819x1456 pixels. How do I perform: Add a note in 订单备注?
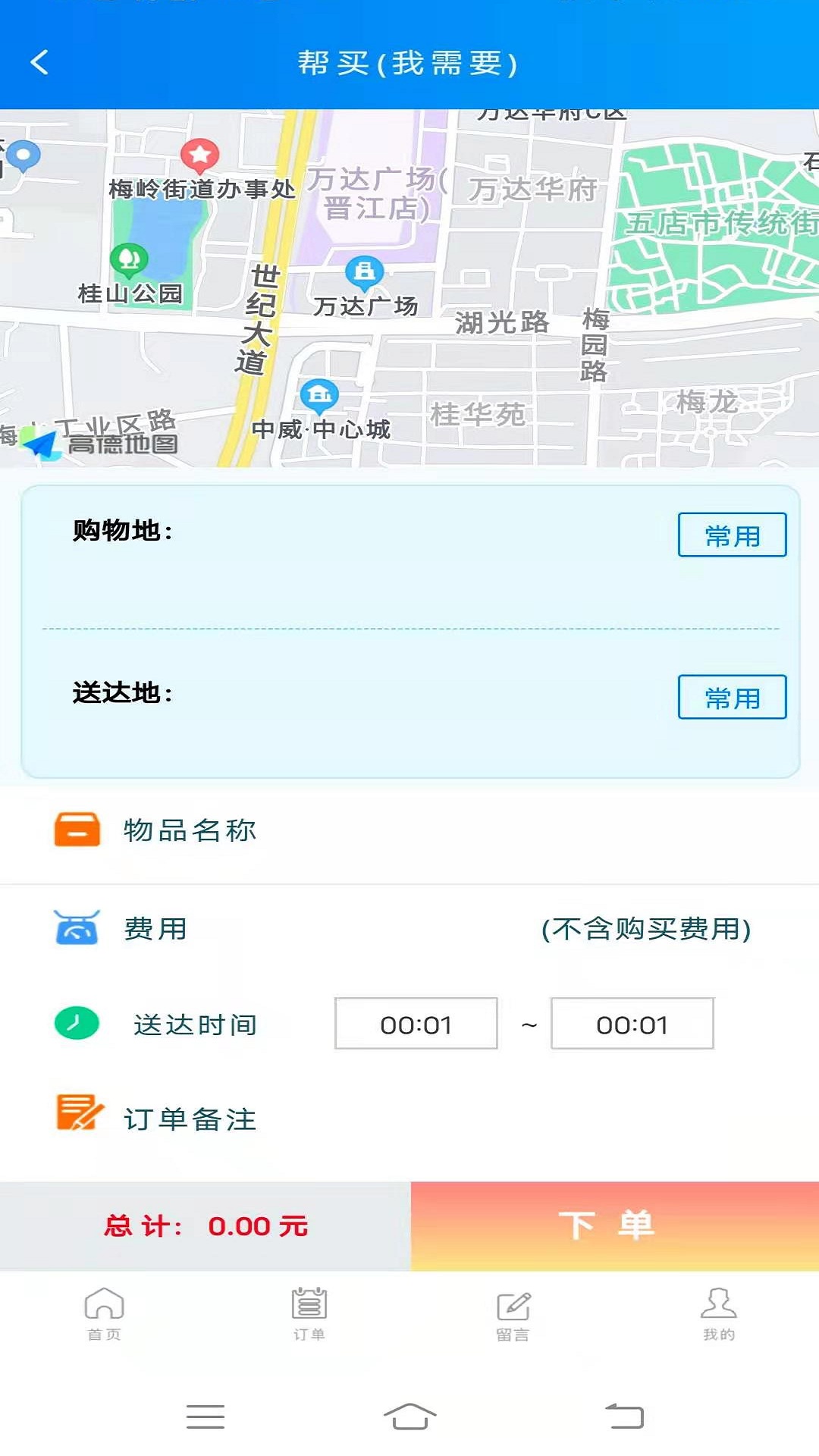tap(409, 1119)
